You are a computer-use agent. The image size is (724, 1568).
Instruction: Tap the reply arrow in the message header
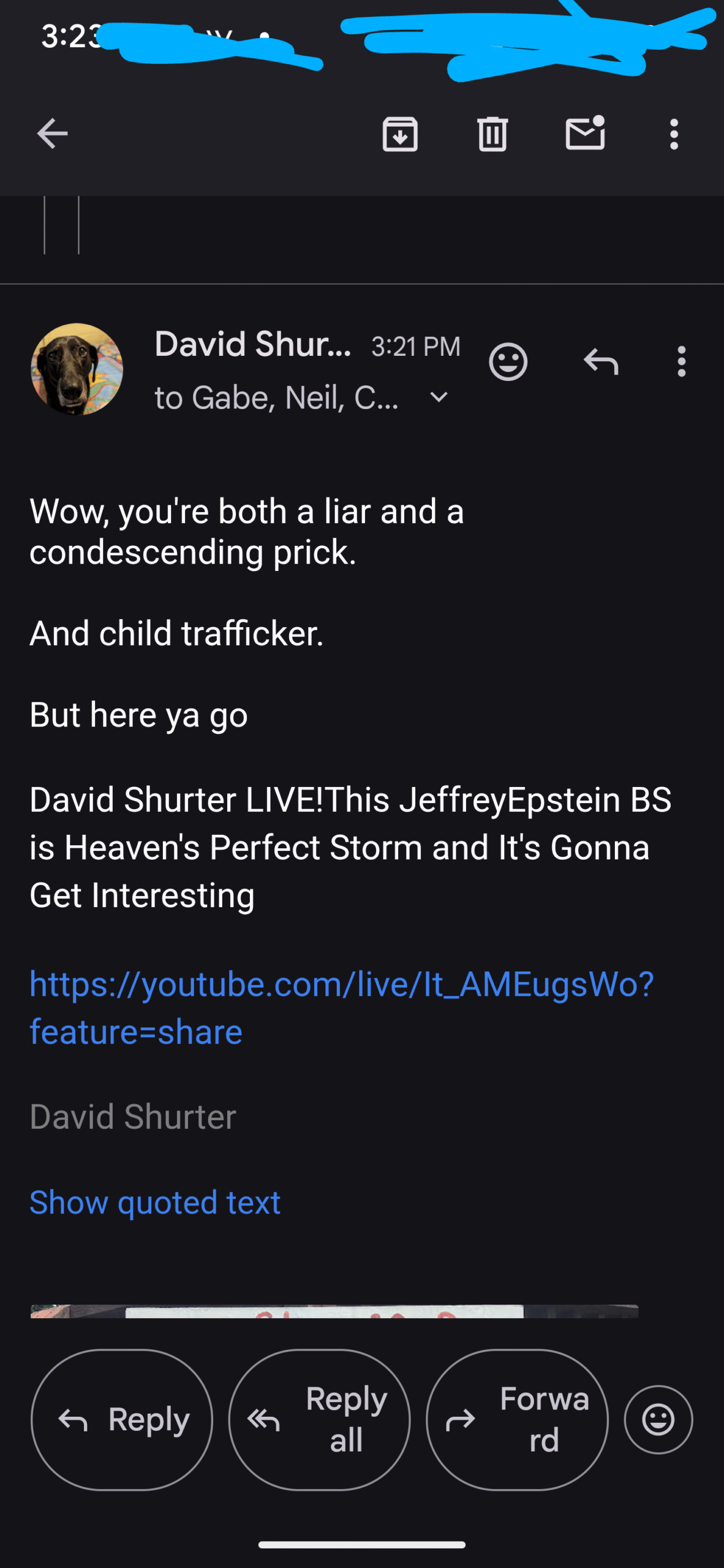coord(601,361)
